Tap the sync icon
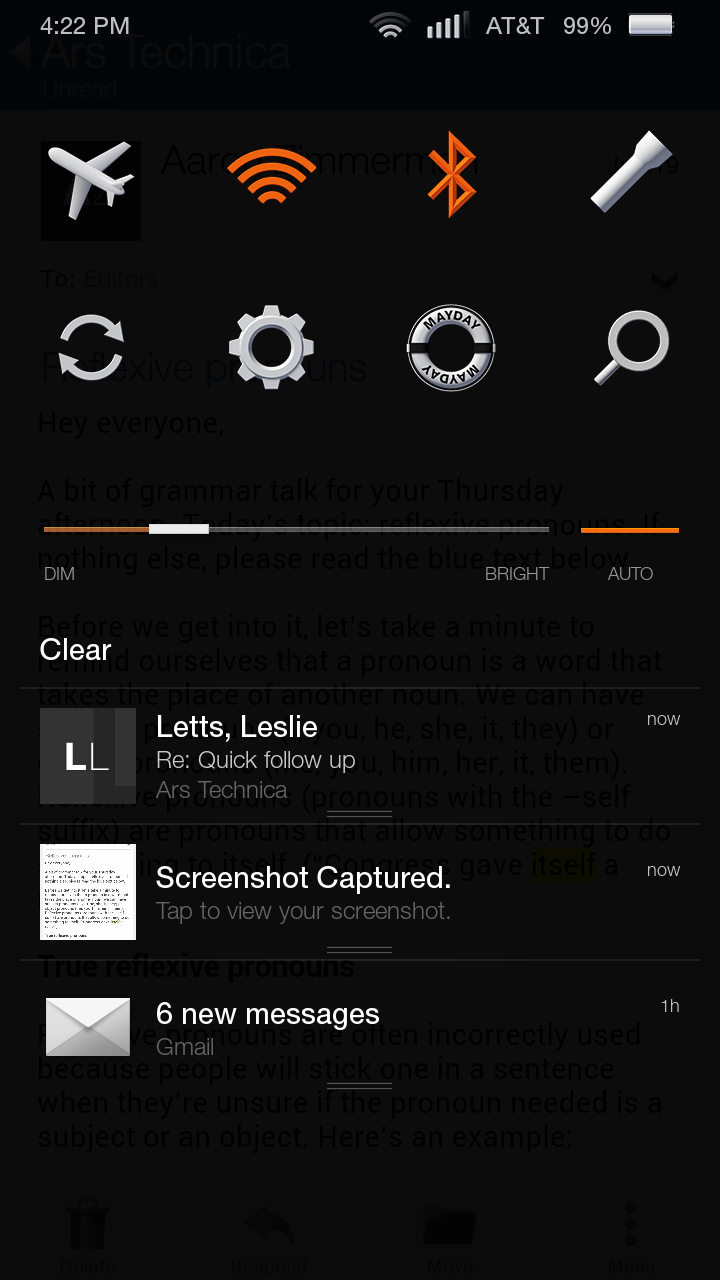 (x=90, y=347)
